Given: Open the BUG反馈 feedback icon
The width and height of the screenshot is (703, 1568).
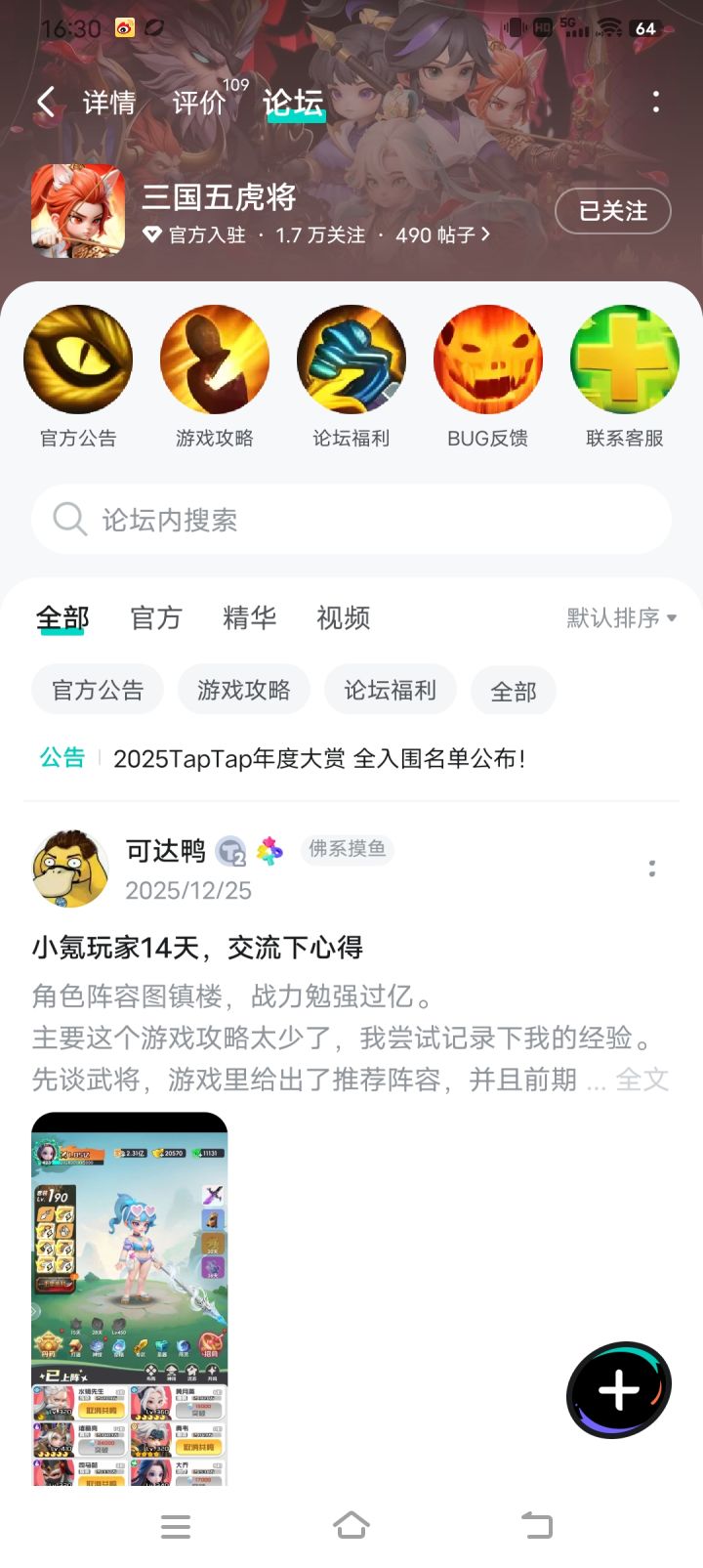Looking at the screenshot, I should 488,360.
